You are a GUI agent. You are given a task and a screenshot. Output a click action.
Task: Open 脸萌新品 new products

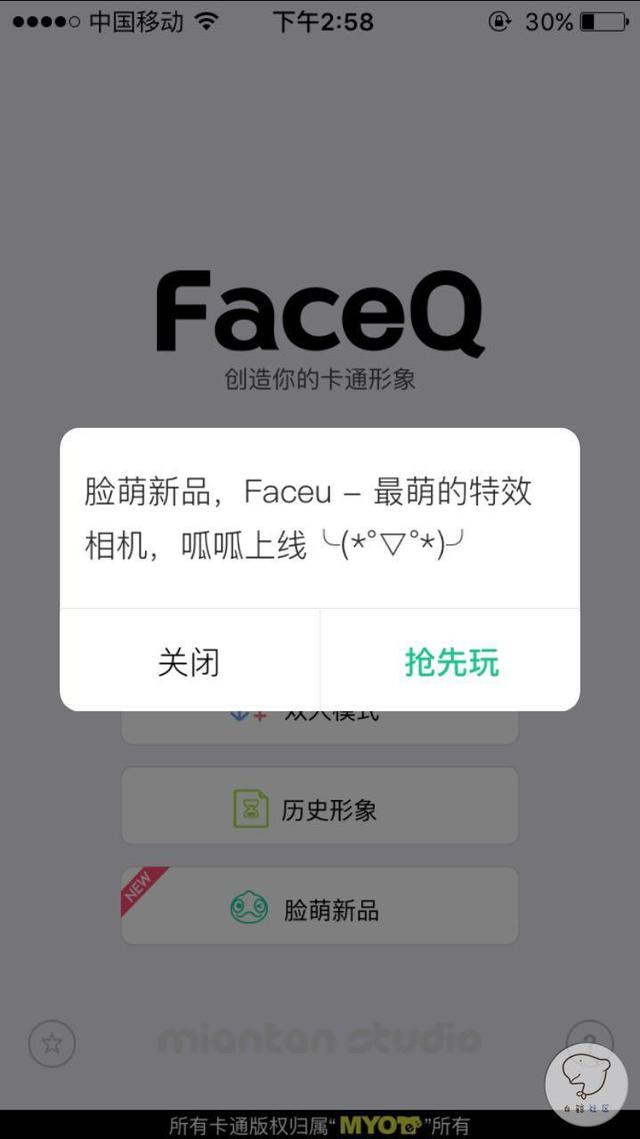tap(320, 908)
